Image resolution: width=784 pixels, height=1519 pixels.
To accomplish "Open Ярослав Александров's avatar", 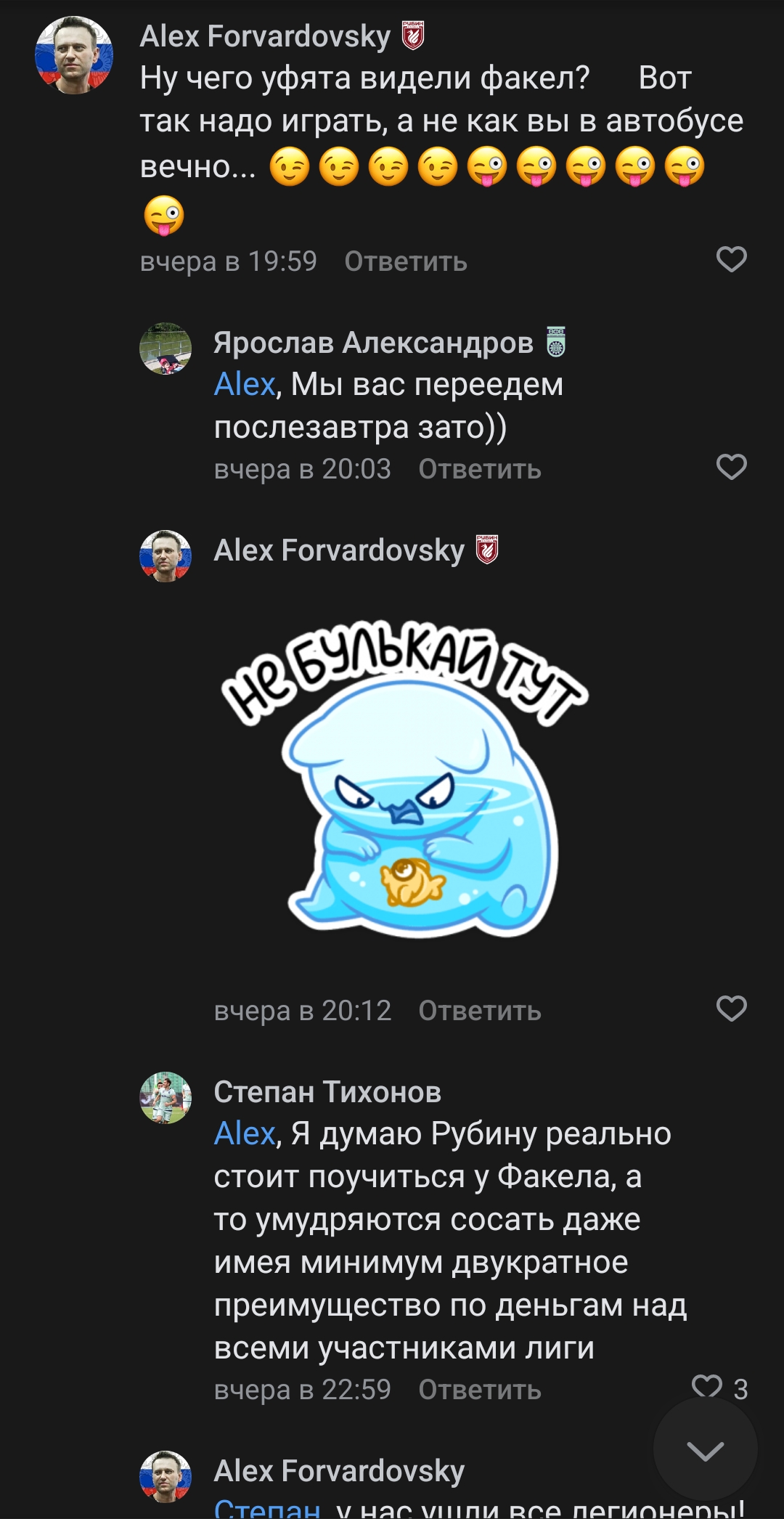I will tap(166, 349).
